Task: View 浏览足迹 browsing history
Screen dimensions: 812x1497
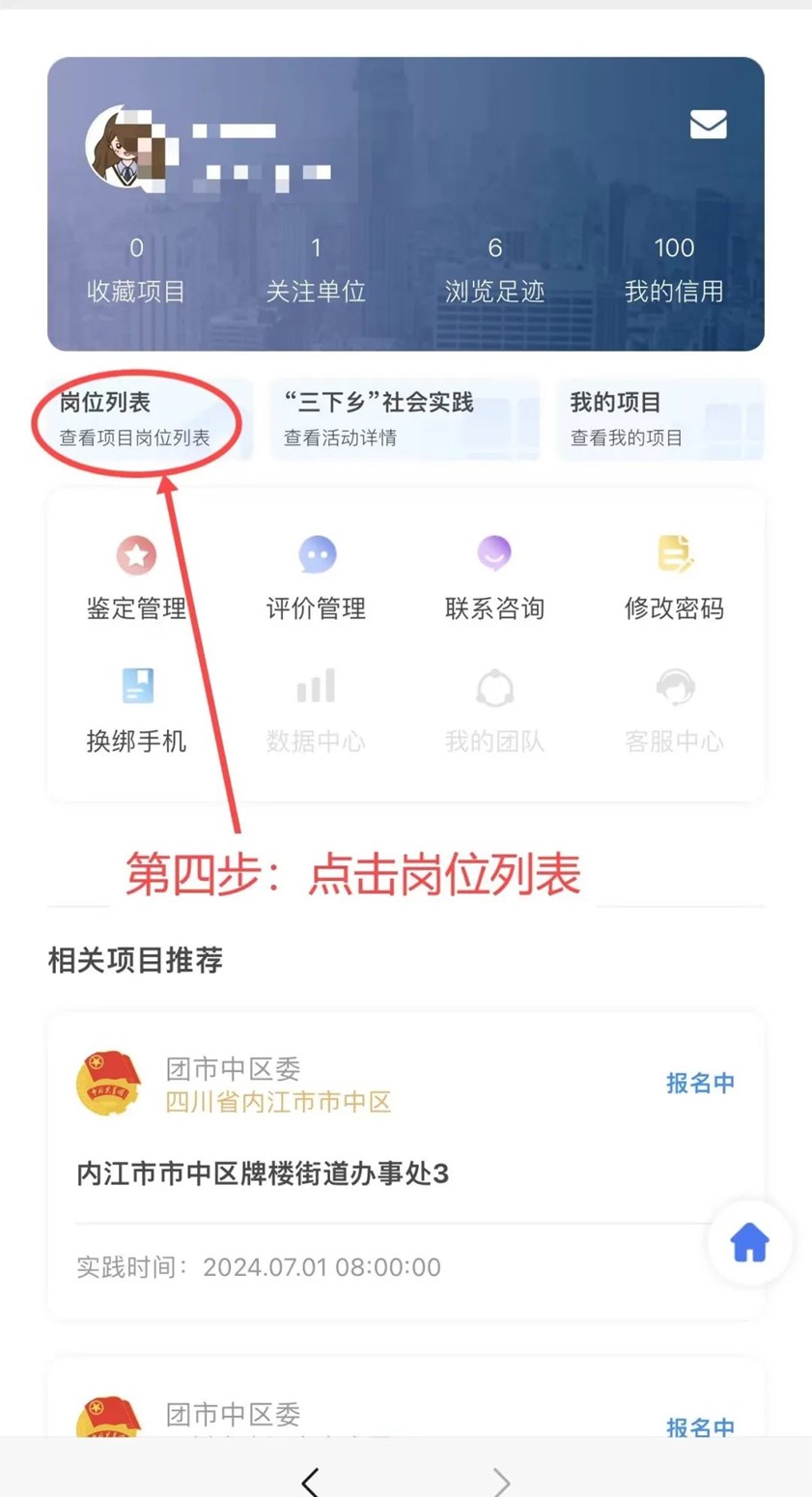Action: pos(494,270)
